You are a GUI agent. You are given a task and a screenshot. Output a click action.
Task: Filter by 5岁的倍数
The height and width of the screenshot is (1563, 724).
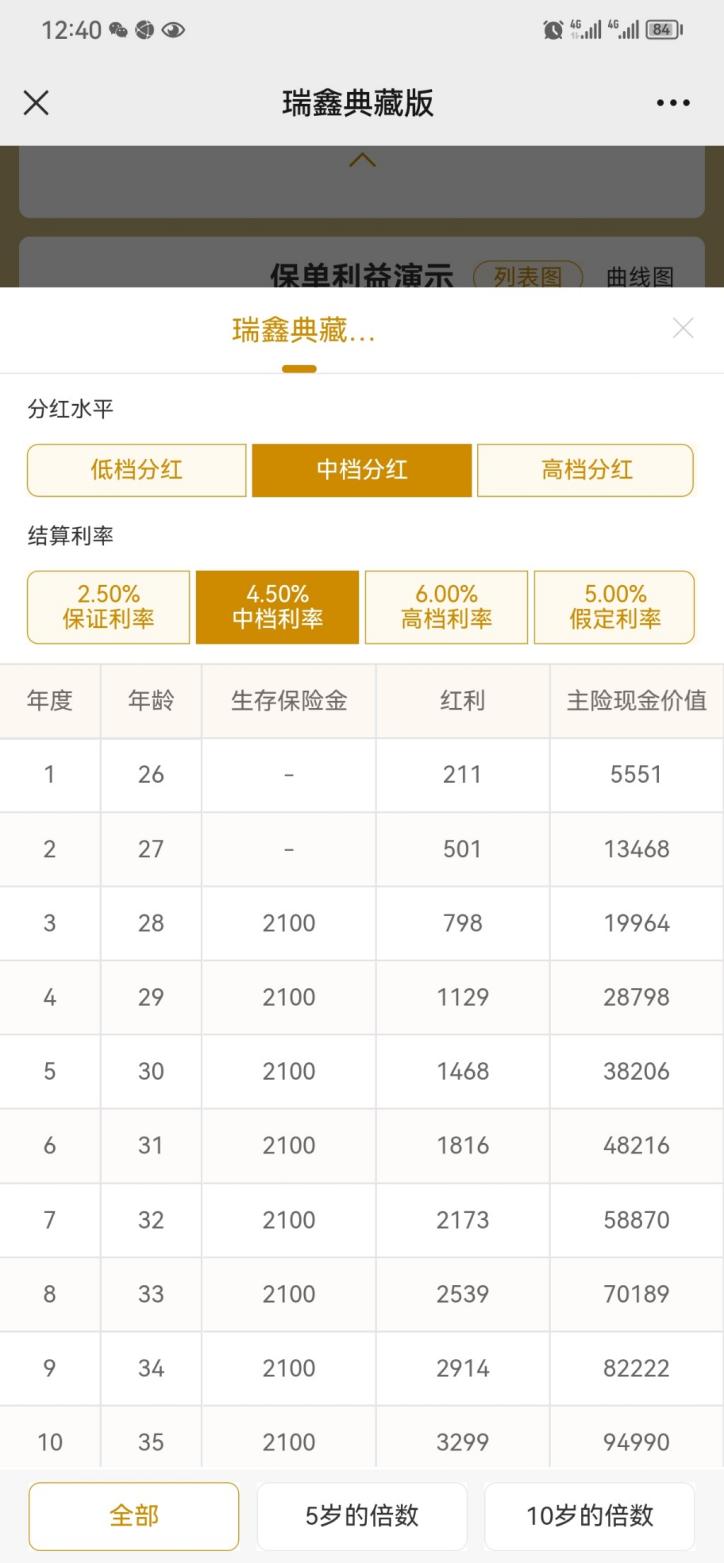(361, 1516)
